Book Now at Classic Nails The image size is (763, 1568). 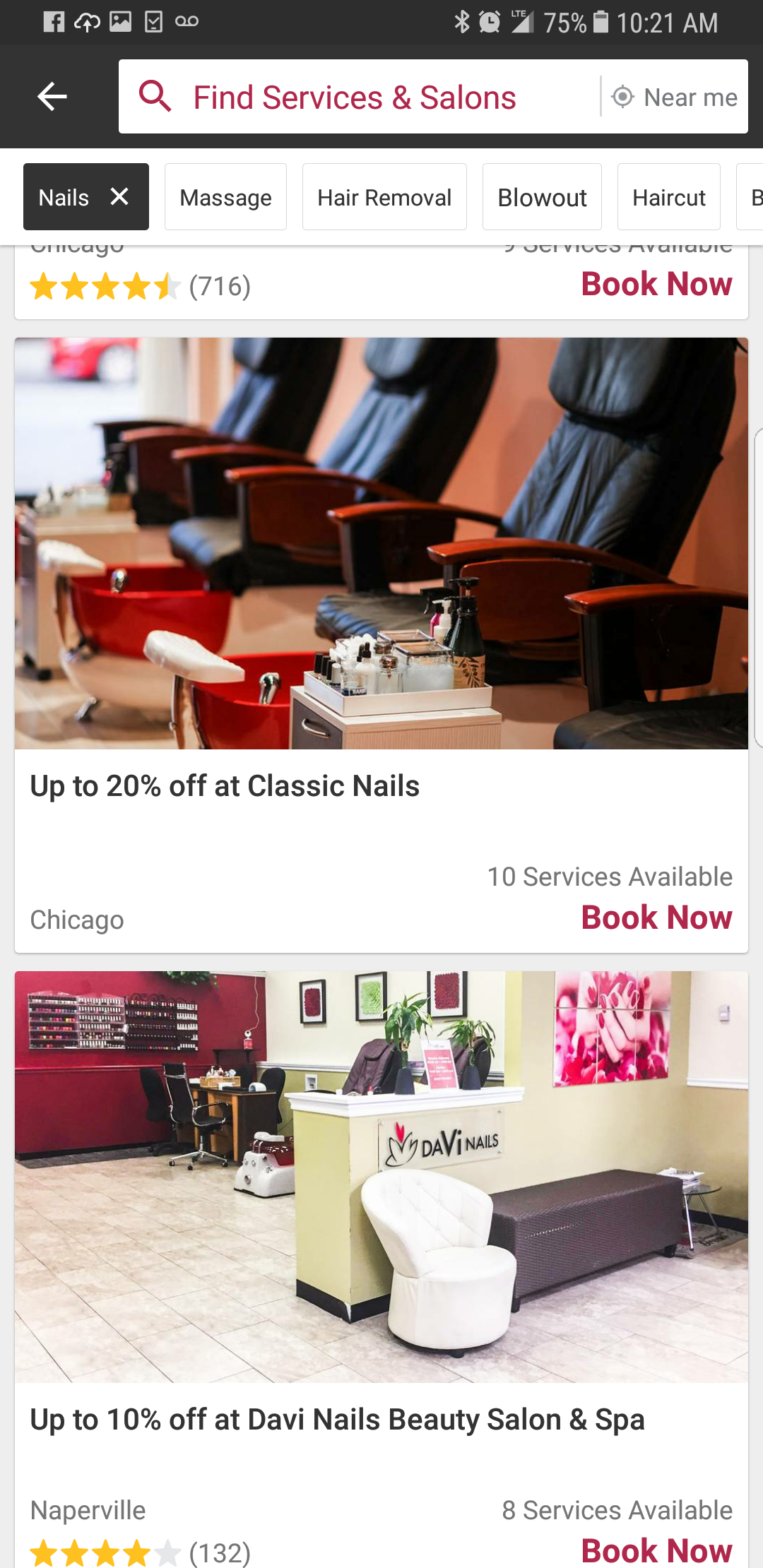656,917
